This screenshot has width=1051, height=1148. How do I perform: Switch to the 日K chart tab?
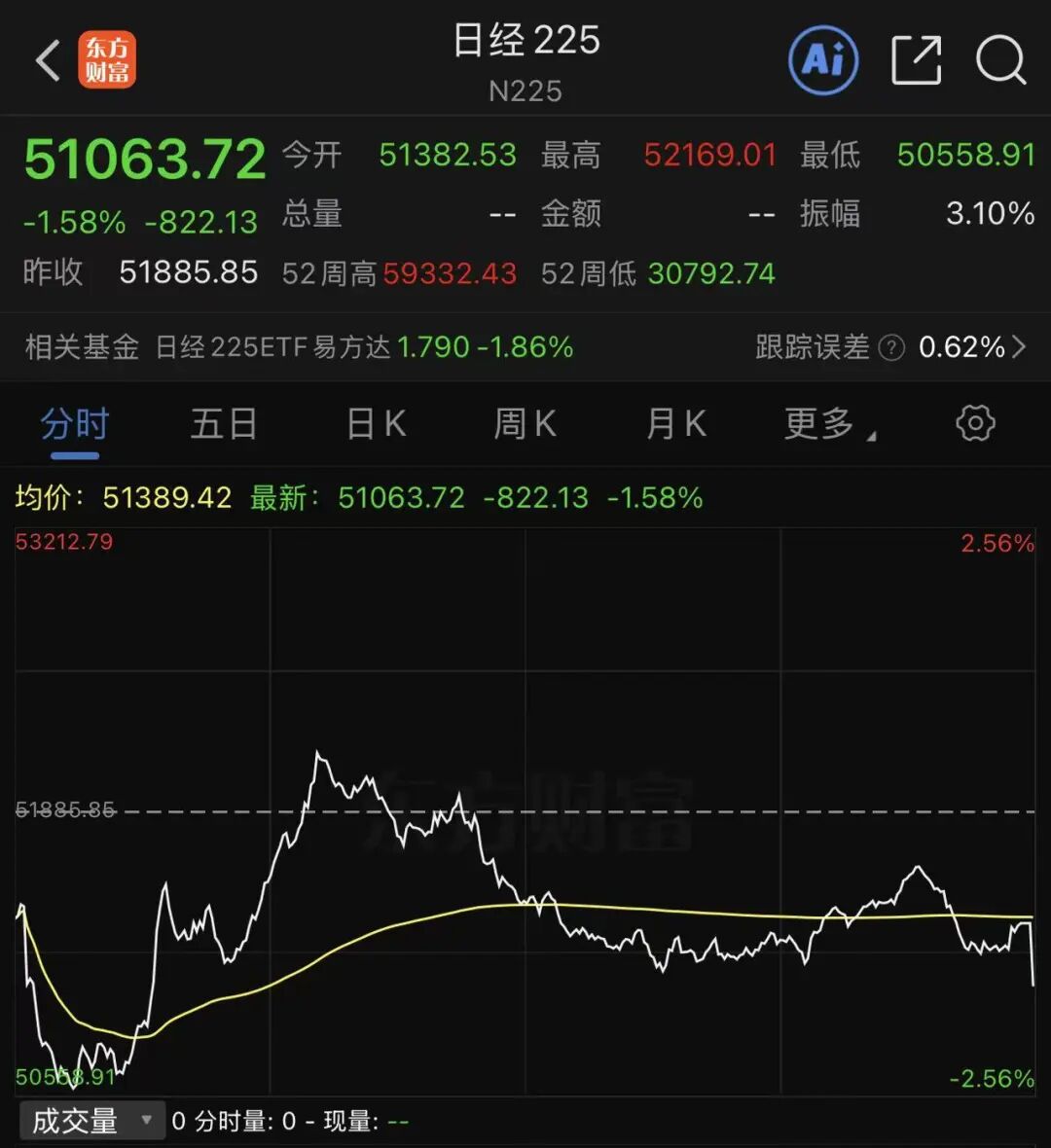click(376, 424)
